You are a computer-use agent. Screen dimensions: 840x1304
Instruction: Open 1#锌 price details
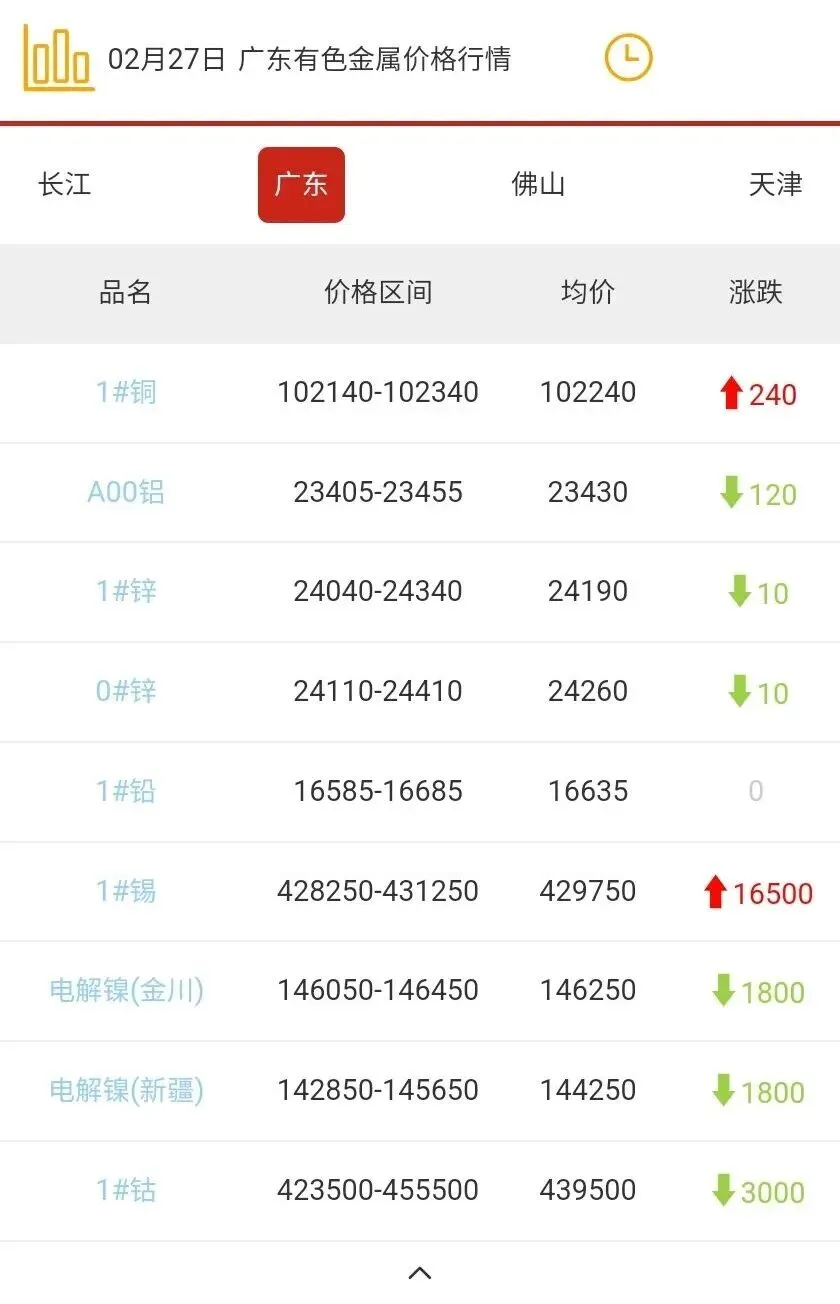coord(126,591)
